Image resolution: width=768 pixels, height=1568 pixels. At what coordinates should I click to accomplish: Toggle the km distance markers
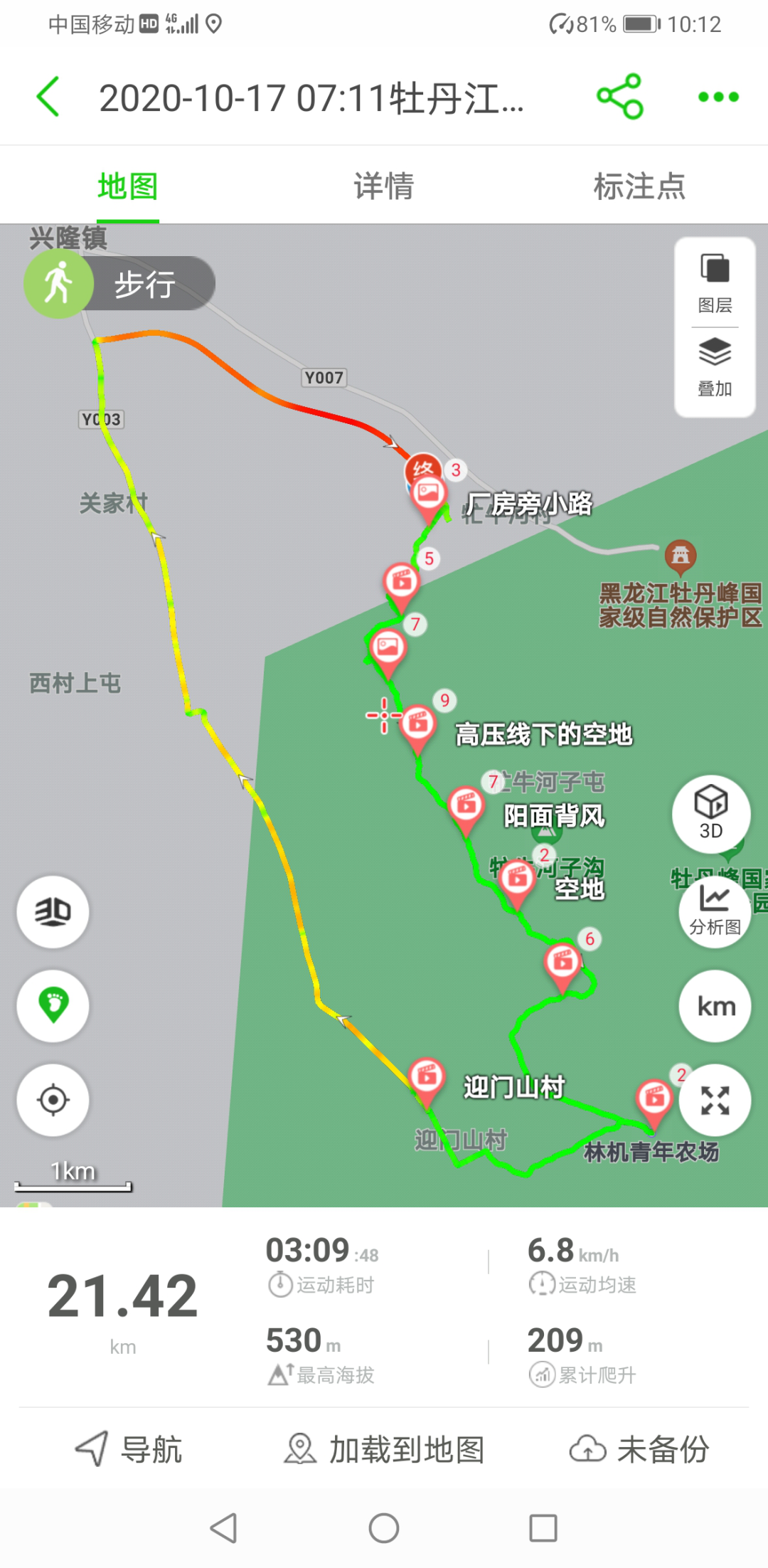pos(715,1006)
